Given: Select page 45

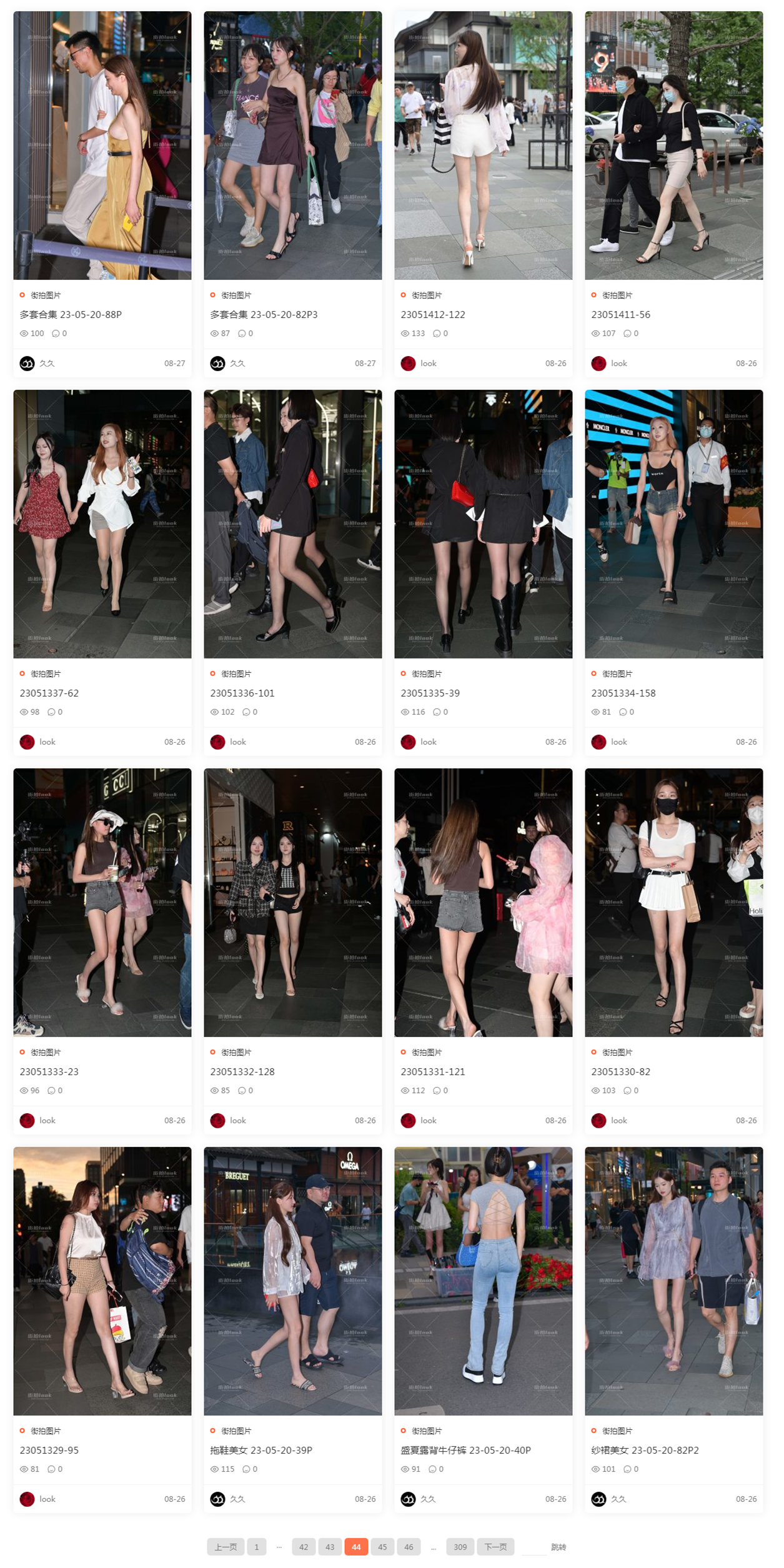Looking at the screenshot, I should [382, 1547].
